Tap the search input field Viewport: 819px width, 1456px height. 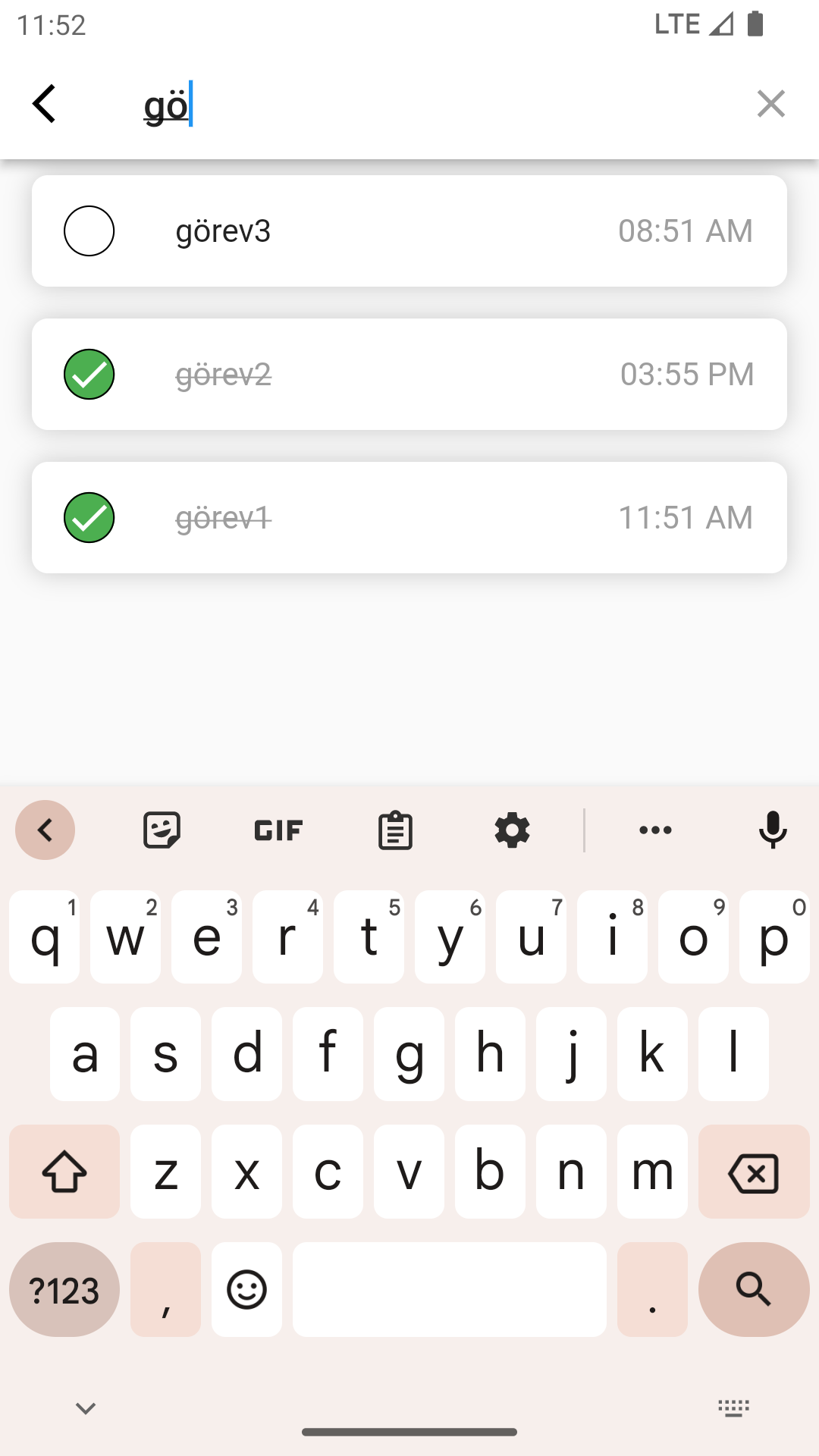[x=379, y=103]
